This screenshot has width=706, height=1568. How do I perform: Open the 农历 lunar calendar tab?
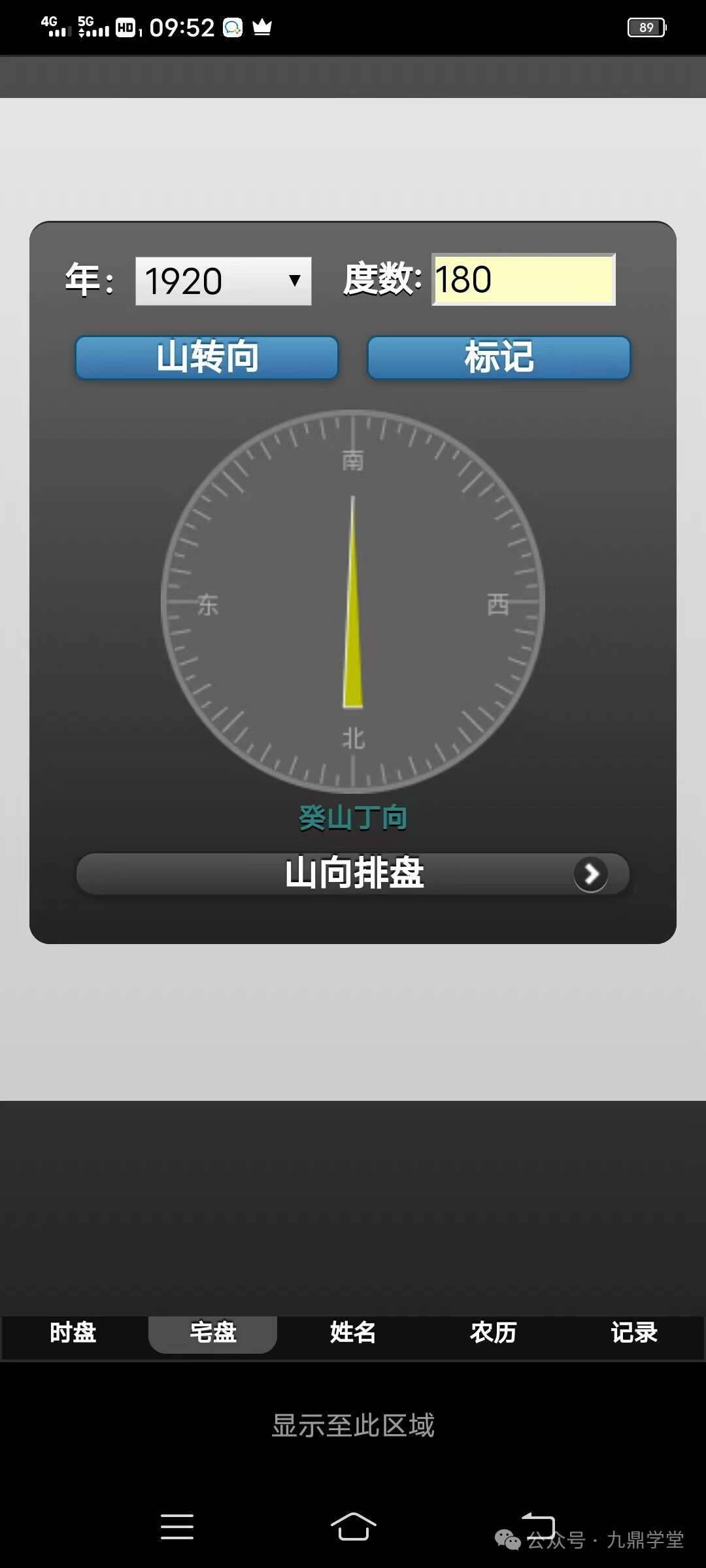[x=494, y=1332]
